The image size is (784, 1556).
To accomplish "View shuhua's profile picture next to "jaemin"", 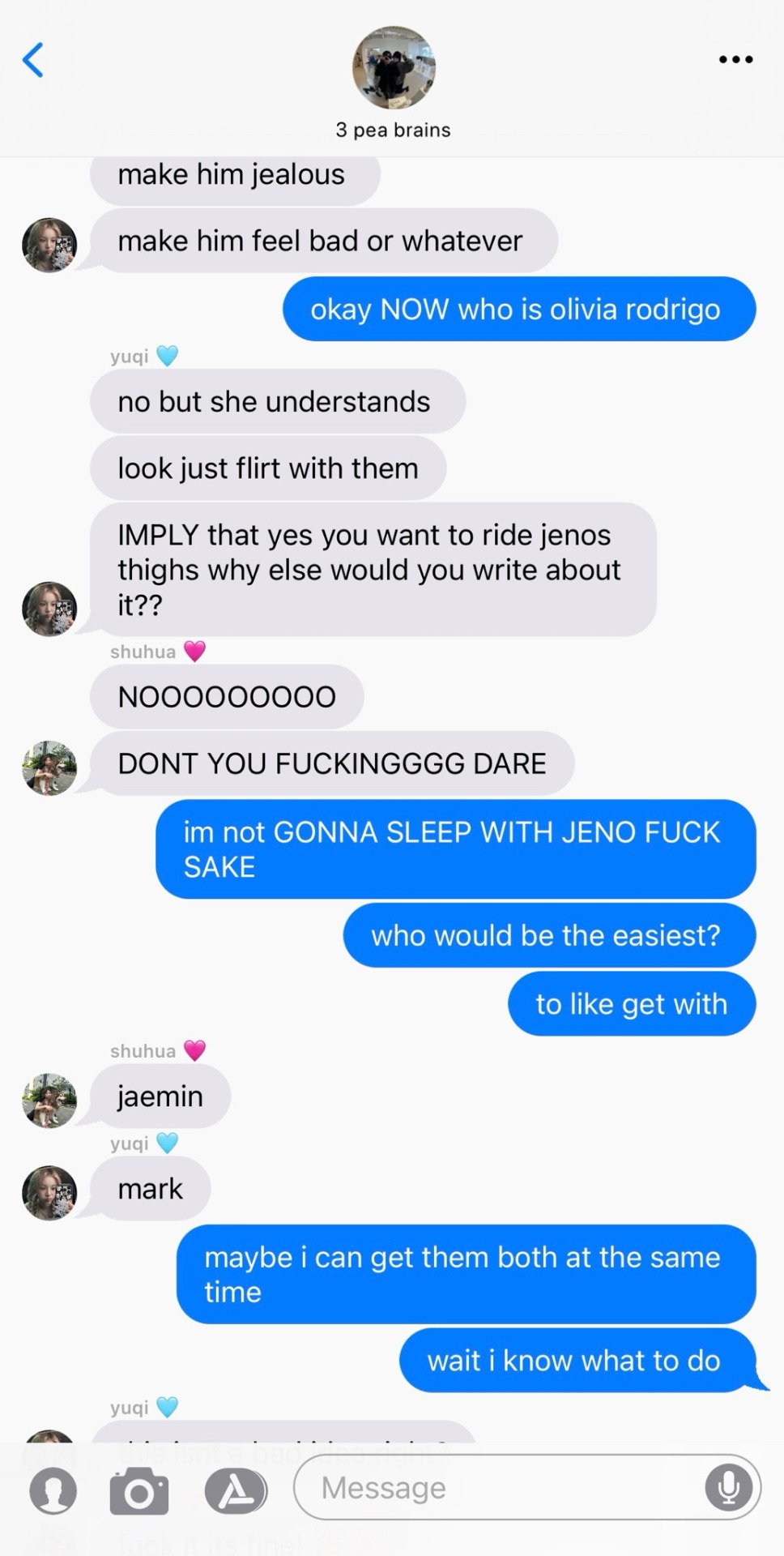I will [49, 1100].
